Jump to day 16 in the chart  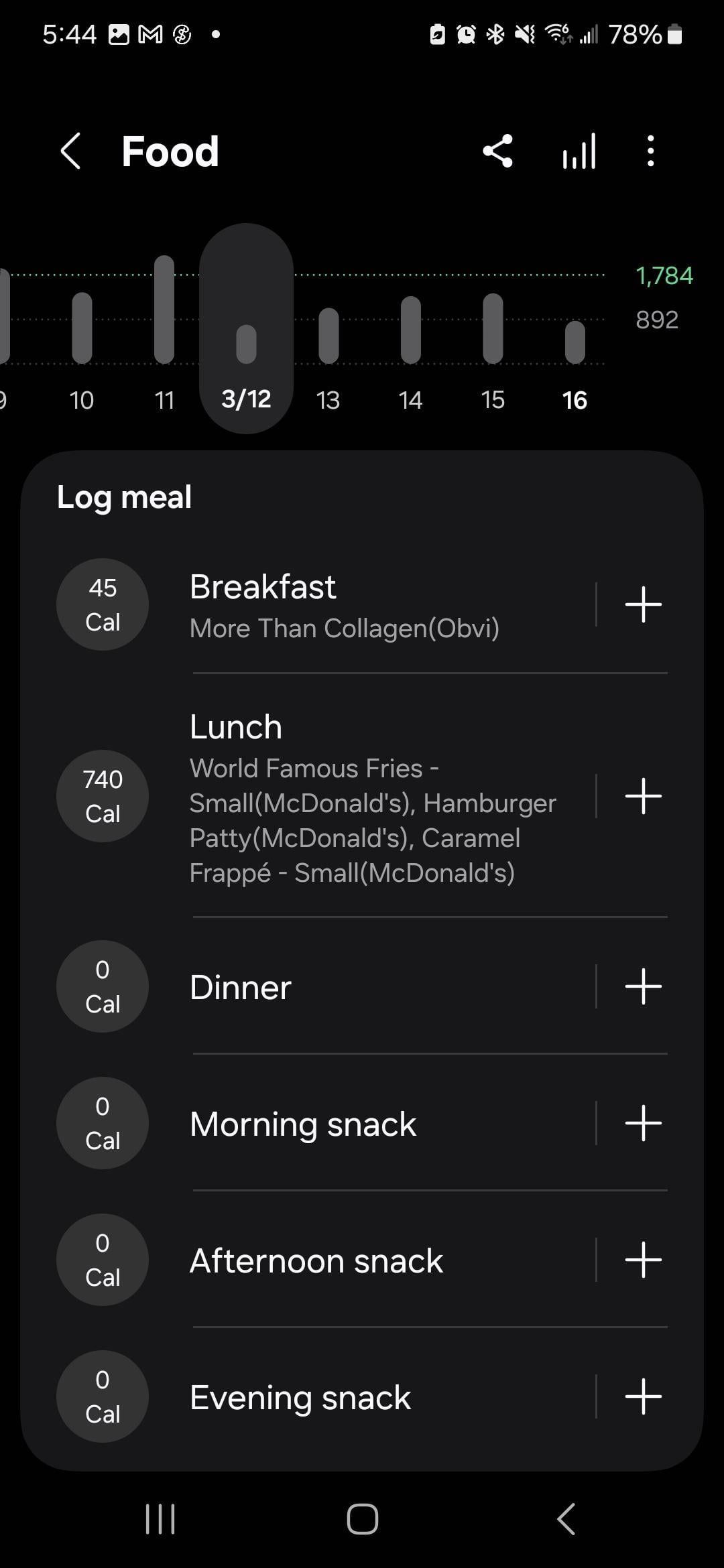click(575, 348)
